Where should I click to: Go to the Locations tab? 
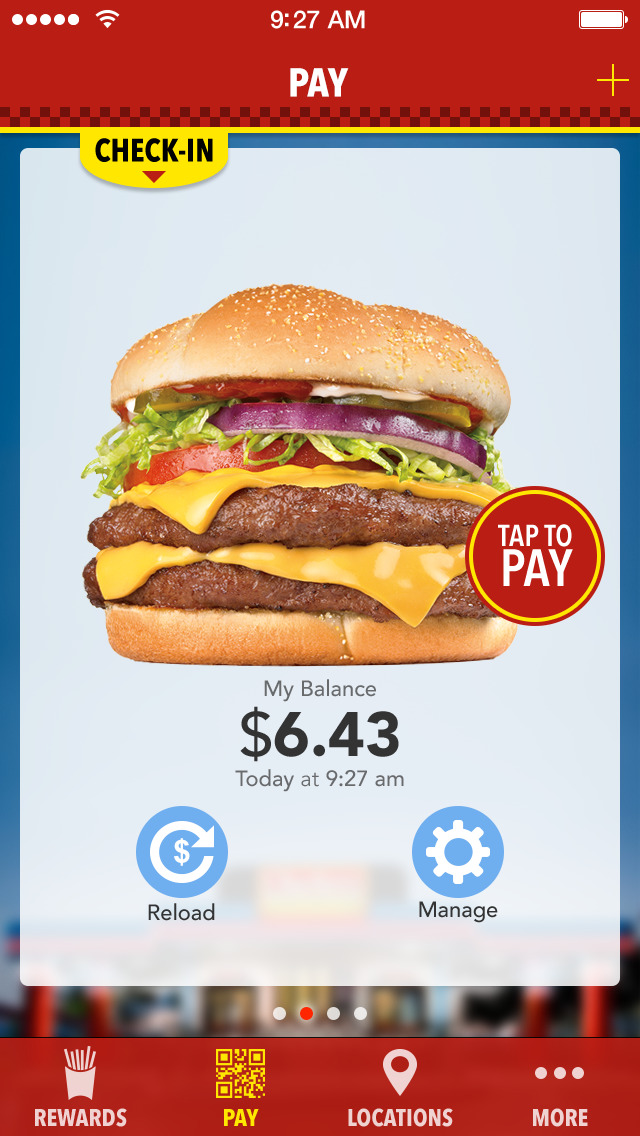click(400, 1088)
